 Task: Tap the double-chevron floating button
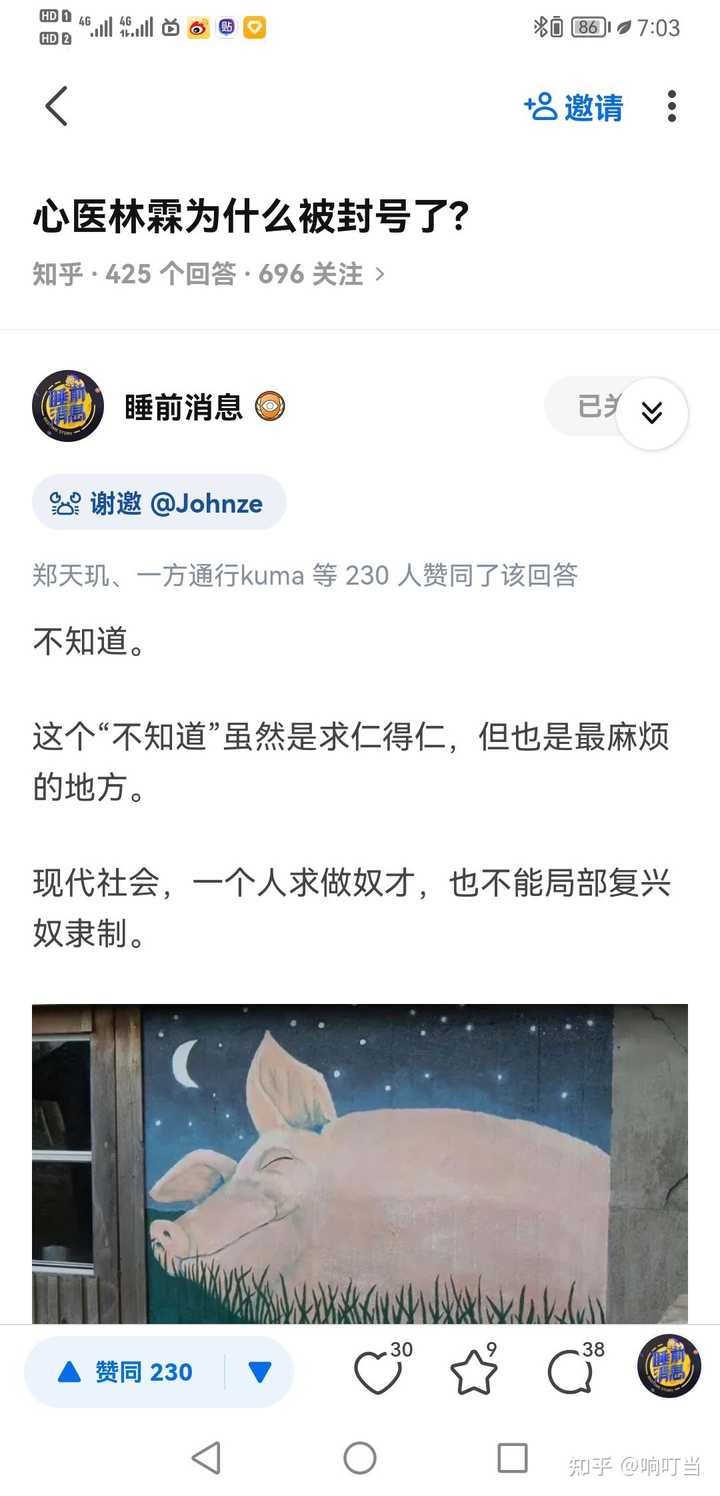coord(652,413)
